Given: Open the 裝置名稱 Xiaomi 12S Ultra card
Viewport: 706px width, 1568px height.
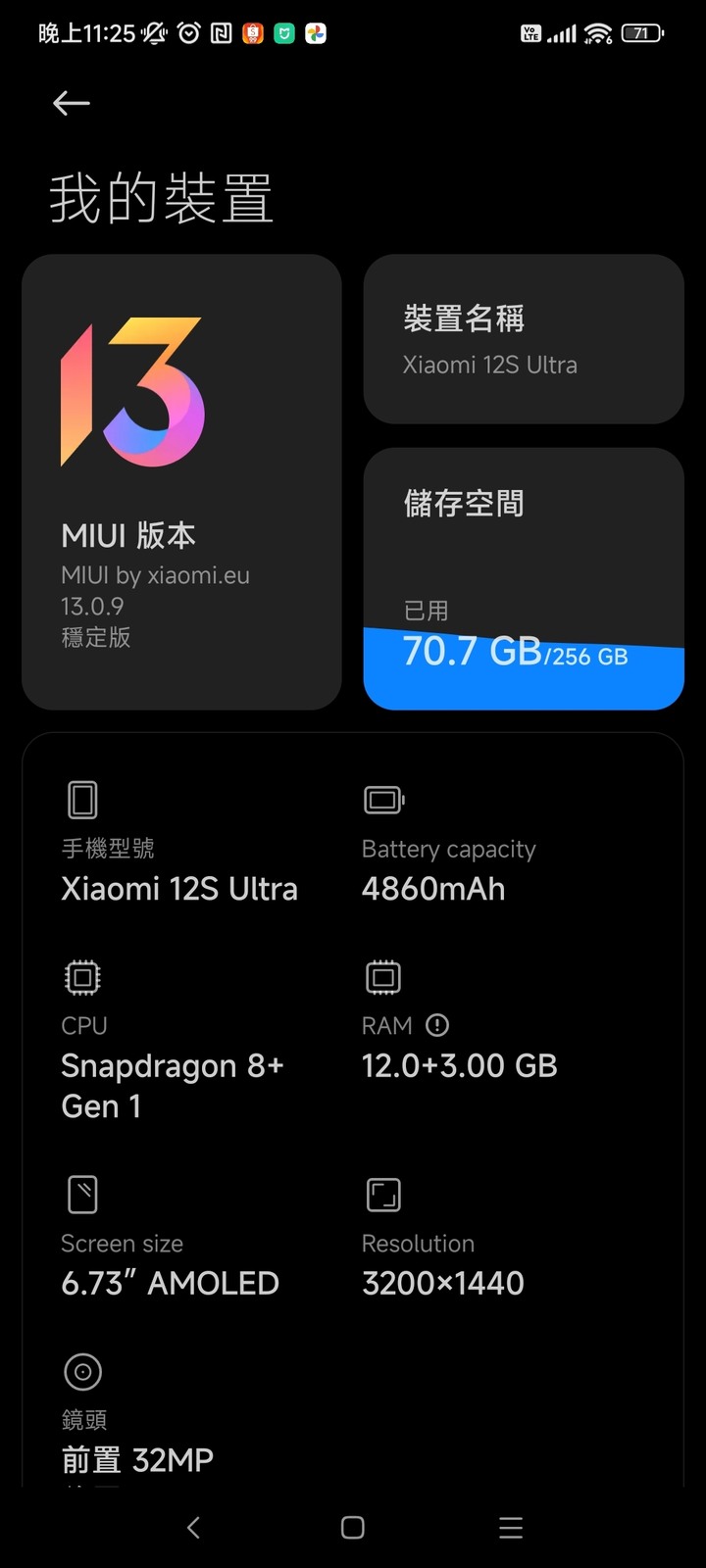Looking at the screenshot, I should point(523,339).
